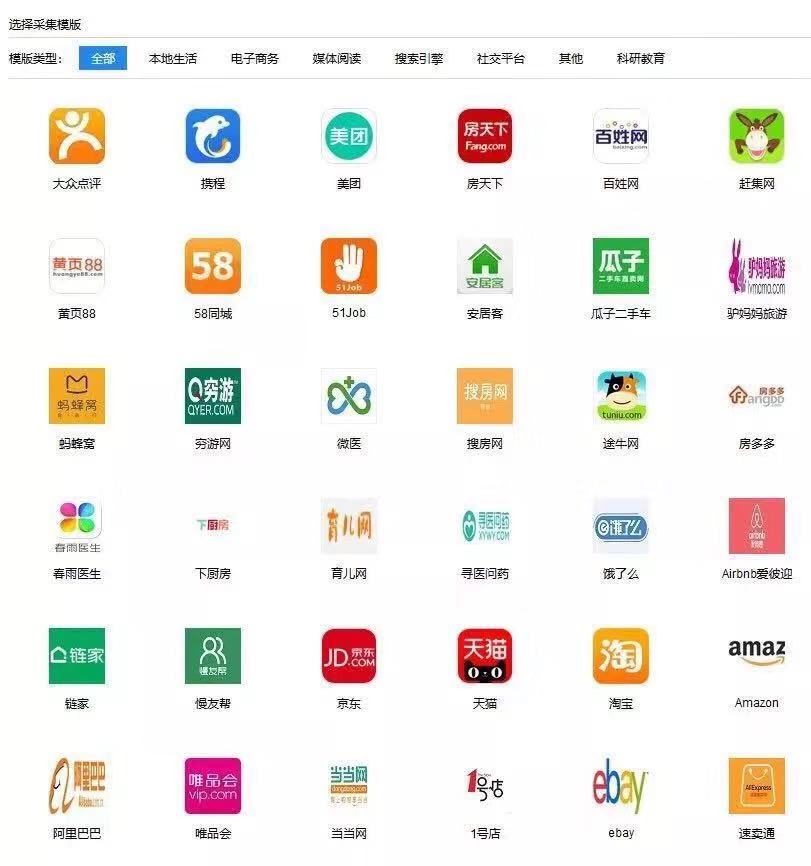Open the 淘宝 template

pos(621,656)
